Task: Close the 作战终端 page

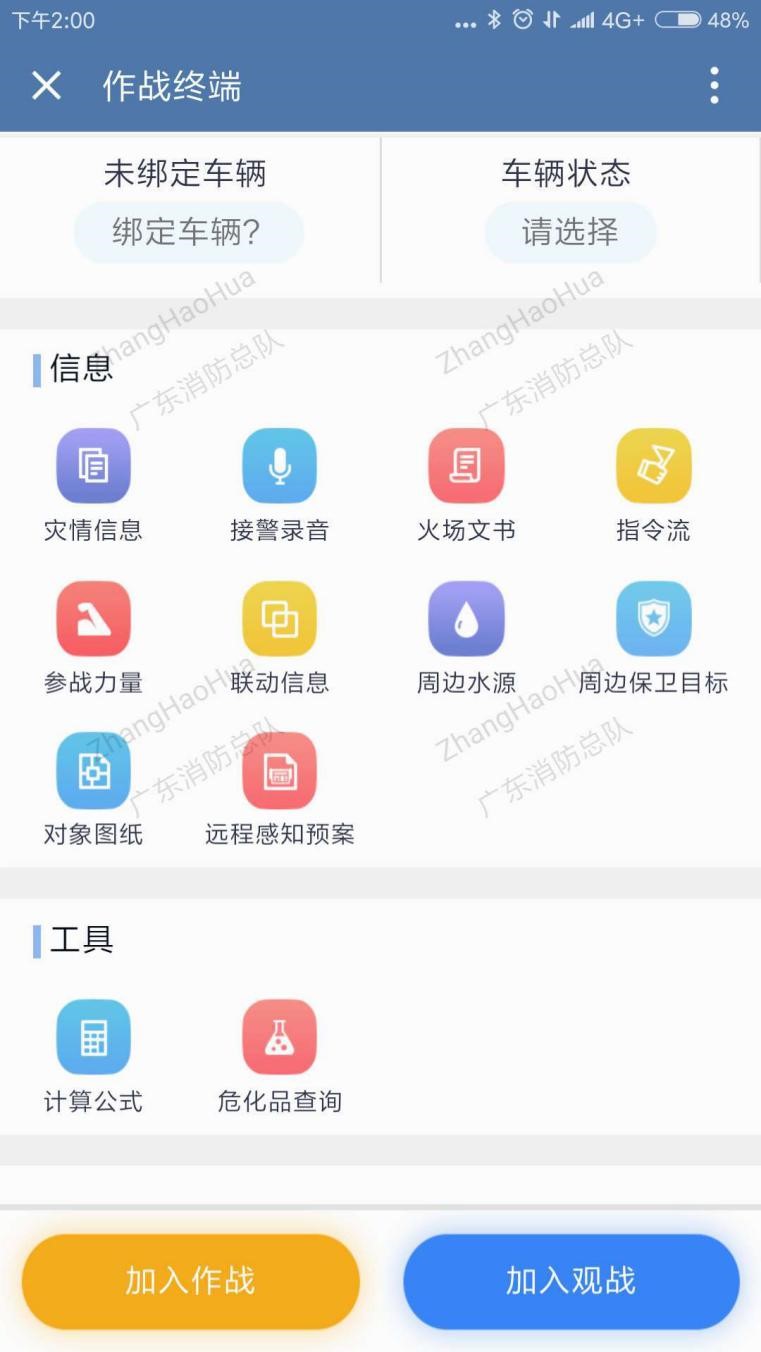Action: (46, 86)
